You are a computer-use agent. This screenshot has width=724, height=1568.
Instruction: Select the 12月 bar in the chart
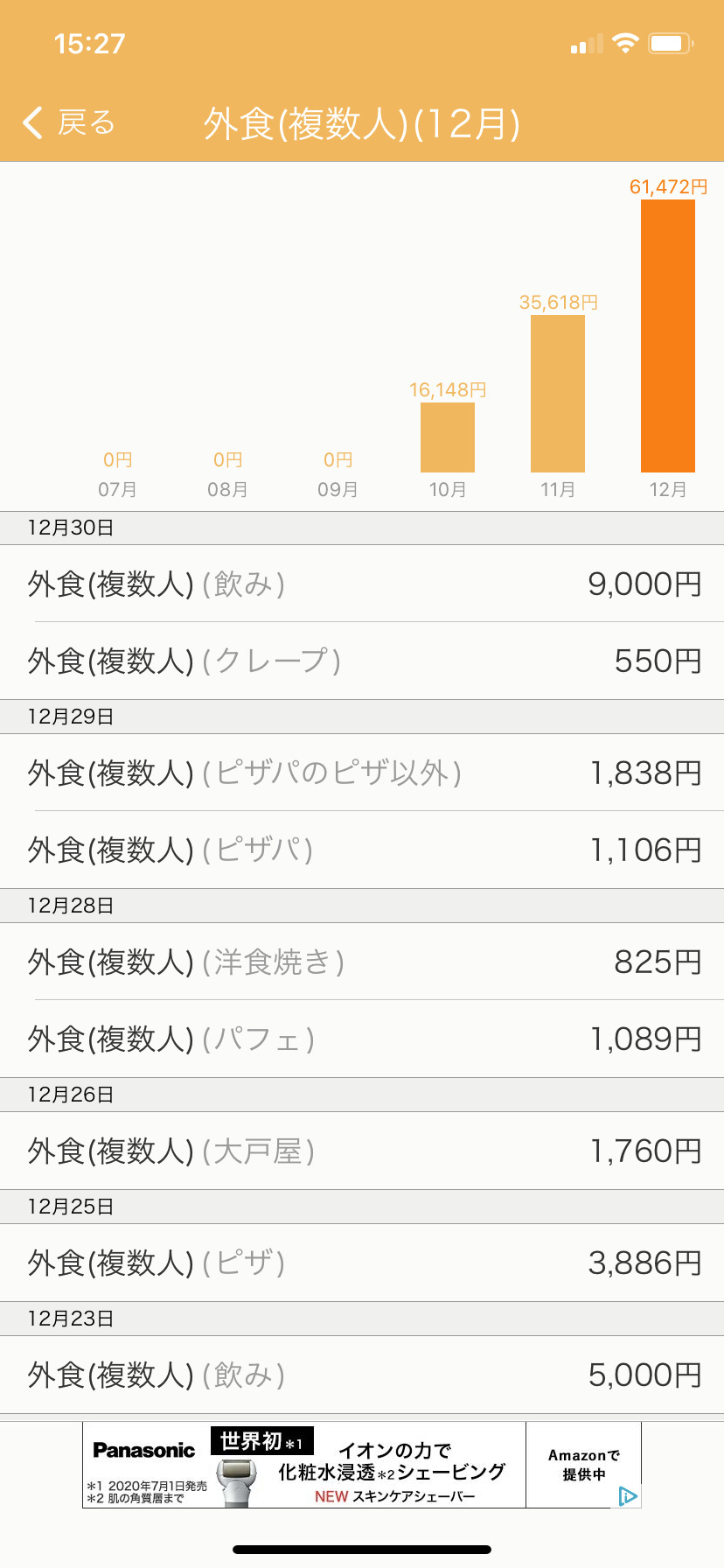pos(668,336)
